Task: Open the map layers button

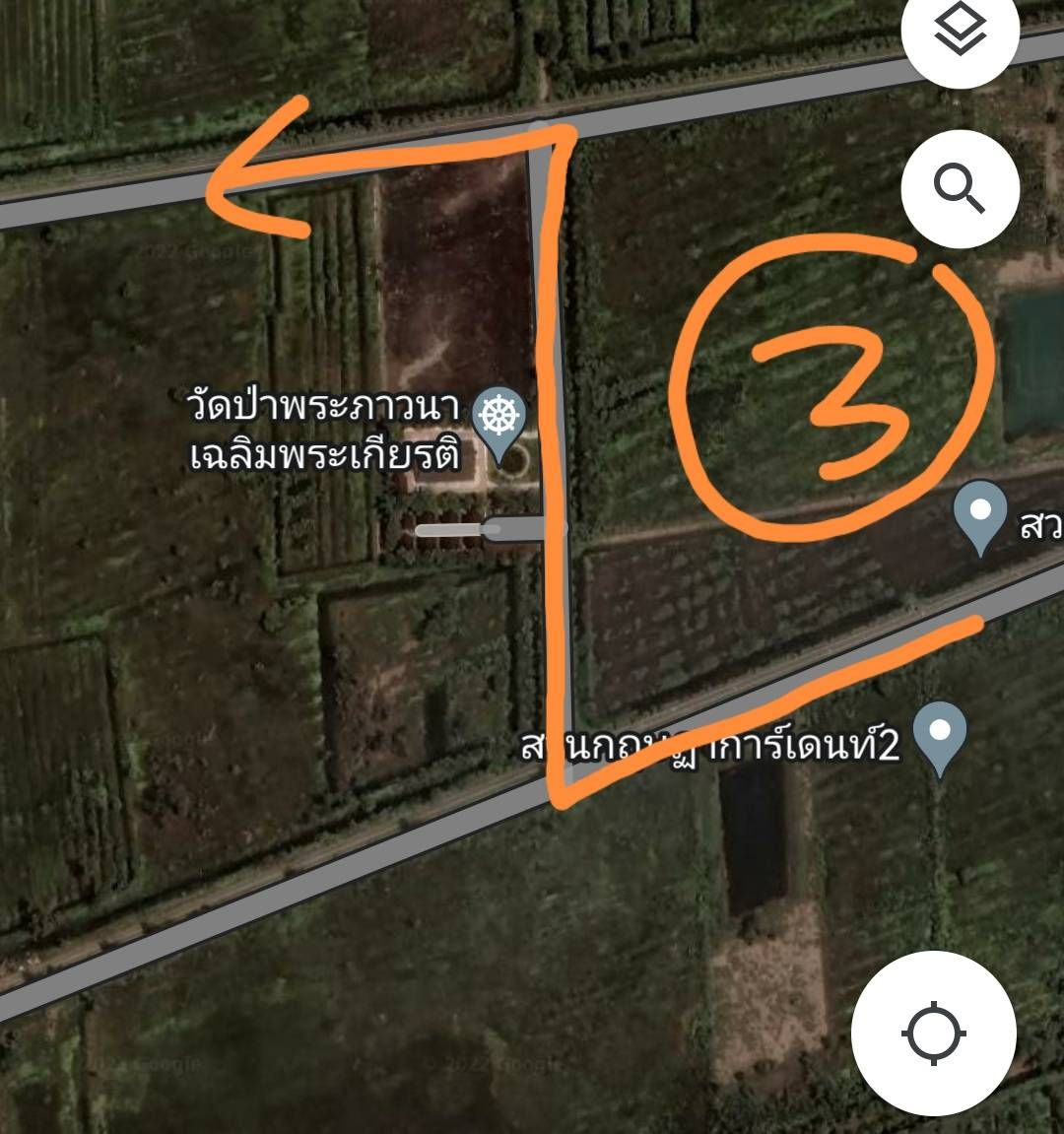Action: pyautogui.click(x=960, y=34)
